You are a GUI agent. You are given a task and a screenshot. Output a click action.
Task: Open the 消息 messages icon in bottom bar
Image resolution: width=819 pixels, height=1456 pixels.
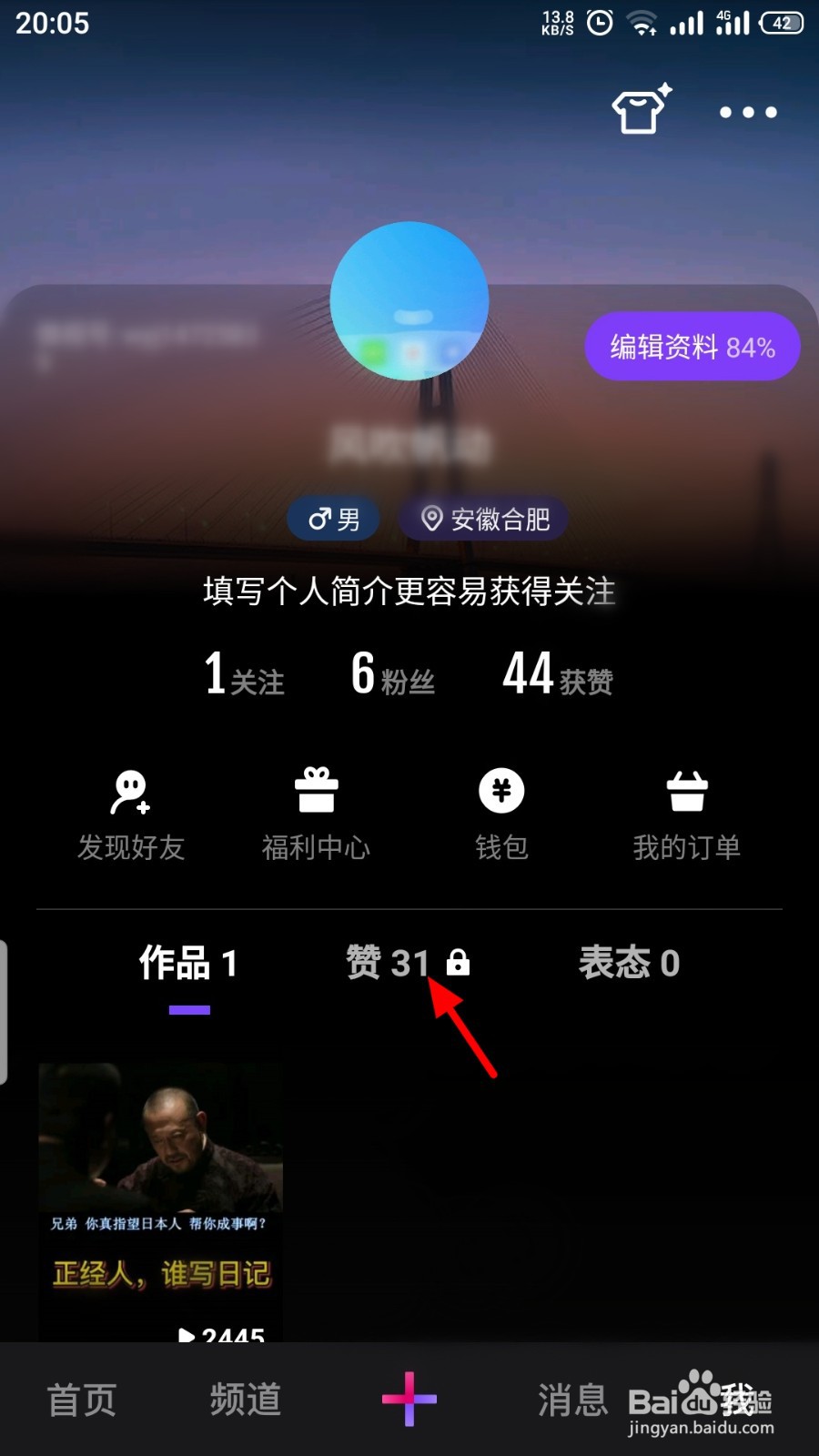572,1400
